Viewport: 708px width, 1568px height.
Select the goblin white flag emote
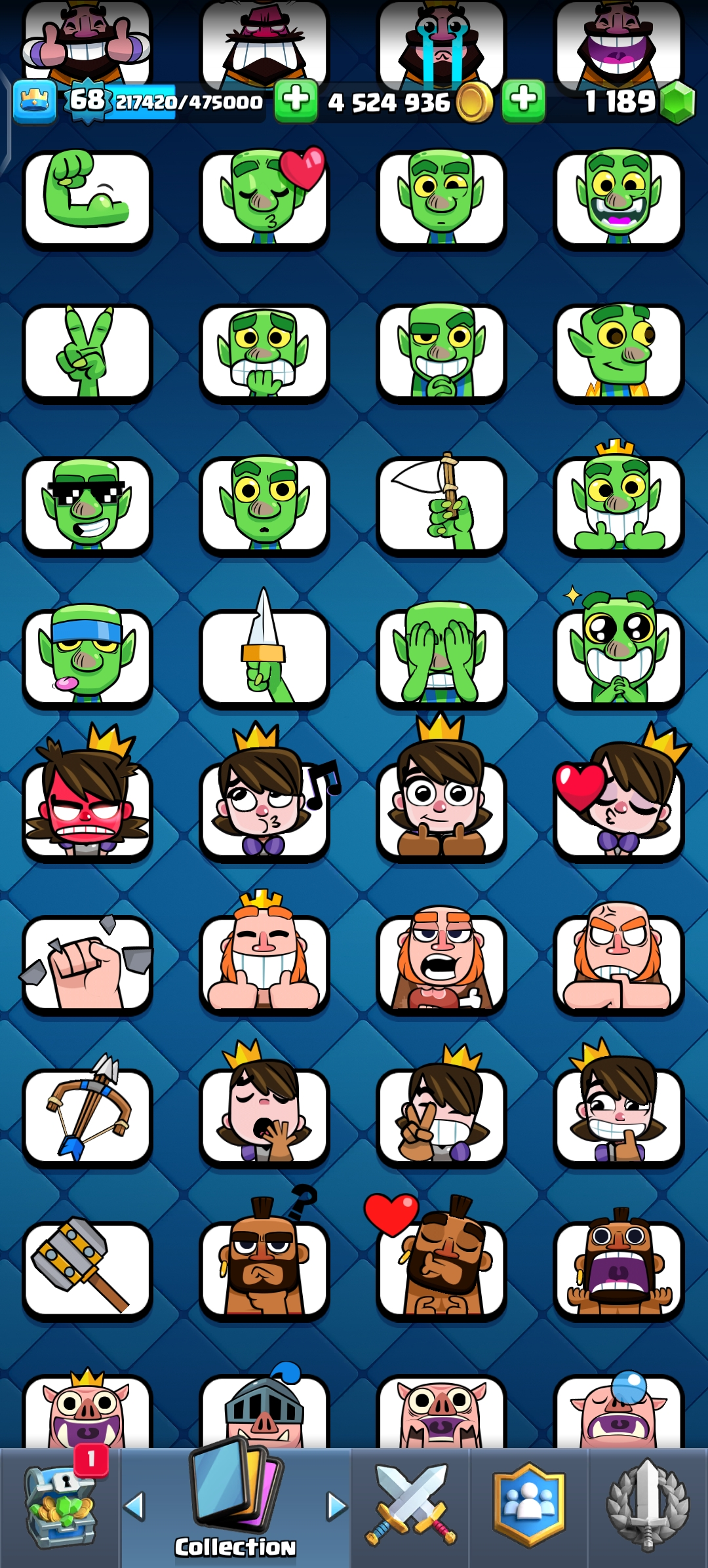441,503
